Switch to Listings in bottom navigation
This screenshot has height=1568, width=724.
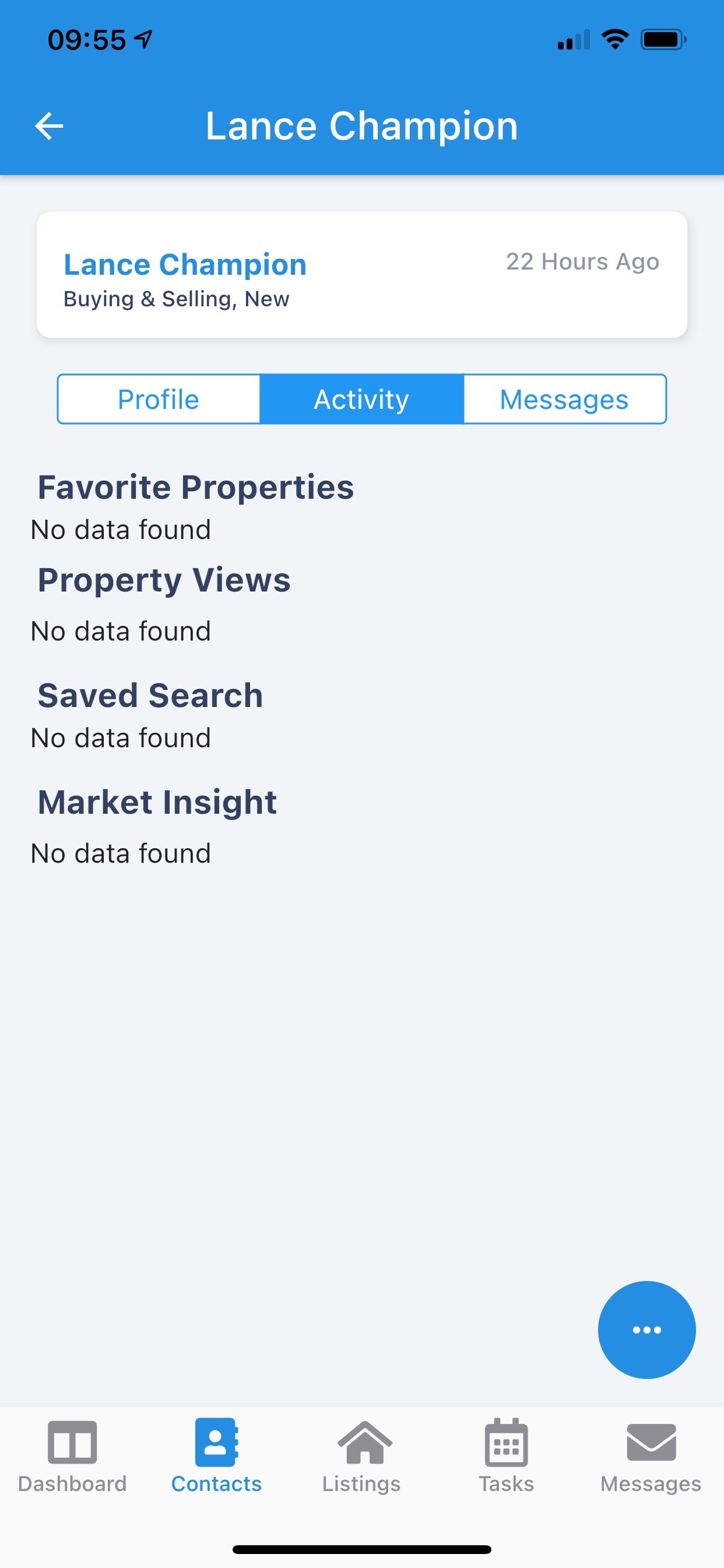(362, 1456)
